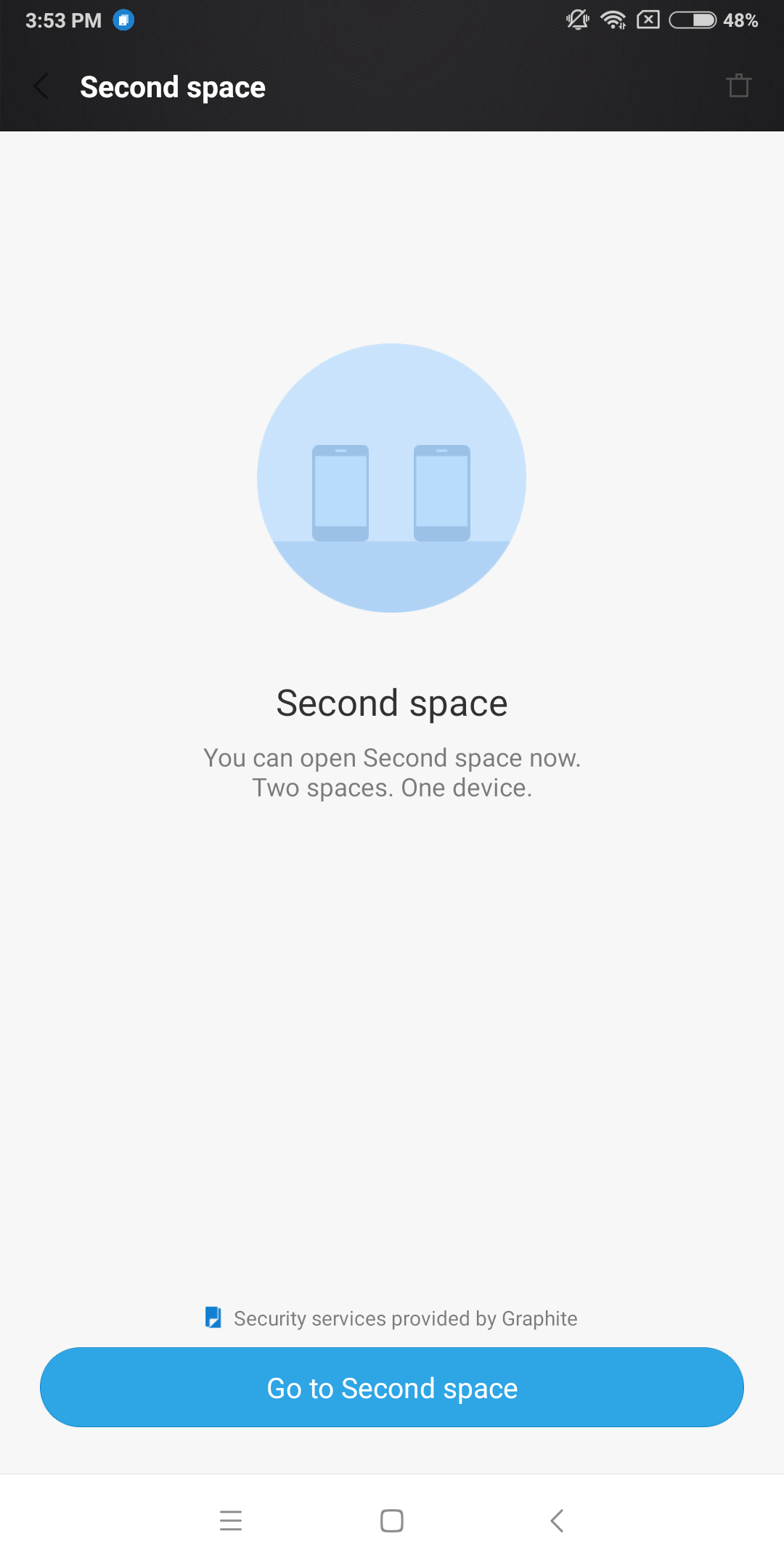Image resolution: width=784 pixels, height=1568 pixels.
Task: Tap the system back button
Action: (x=557, y=1520)
